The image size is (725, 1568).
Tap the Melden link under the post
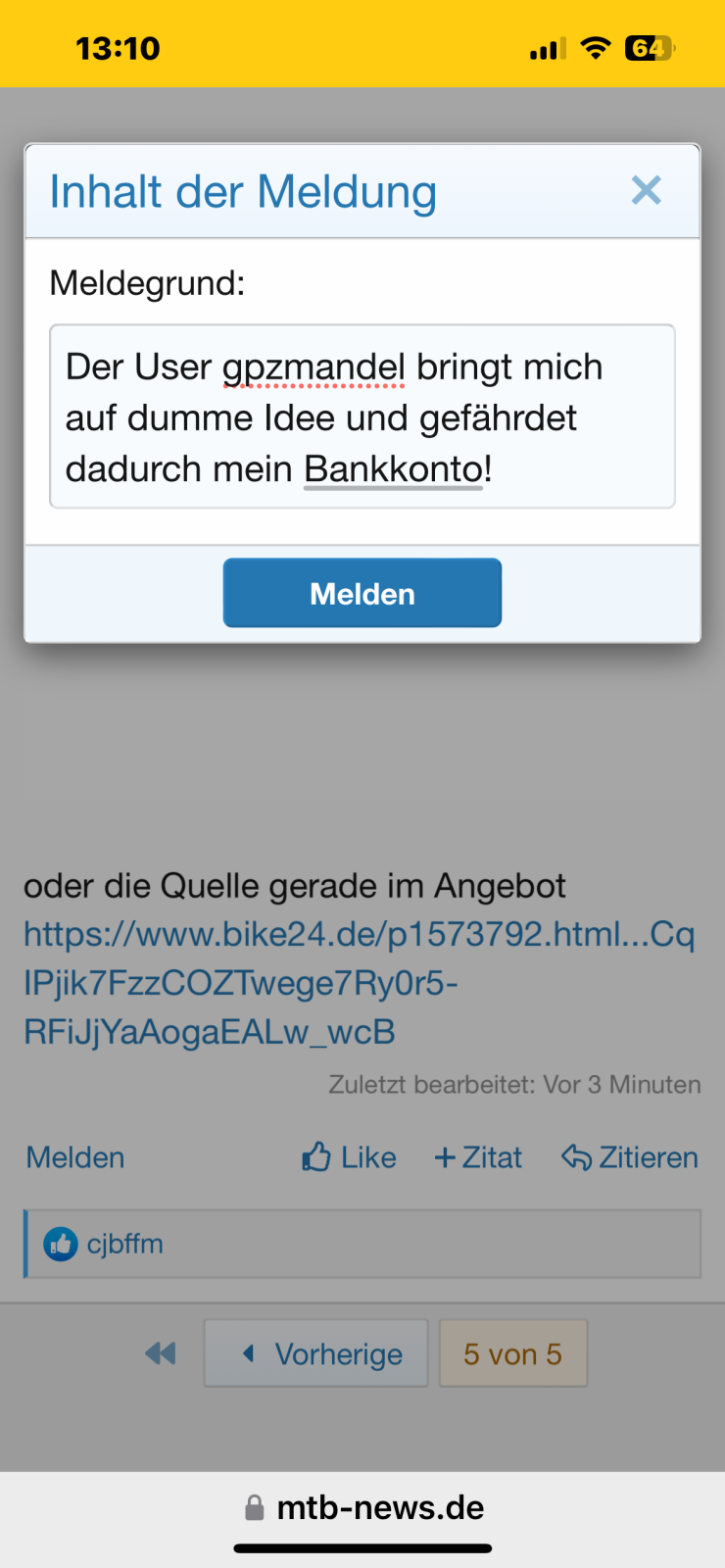(75, 1157)
